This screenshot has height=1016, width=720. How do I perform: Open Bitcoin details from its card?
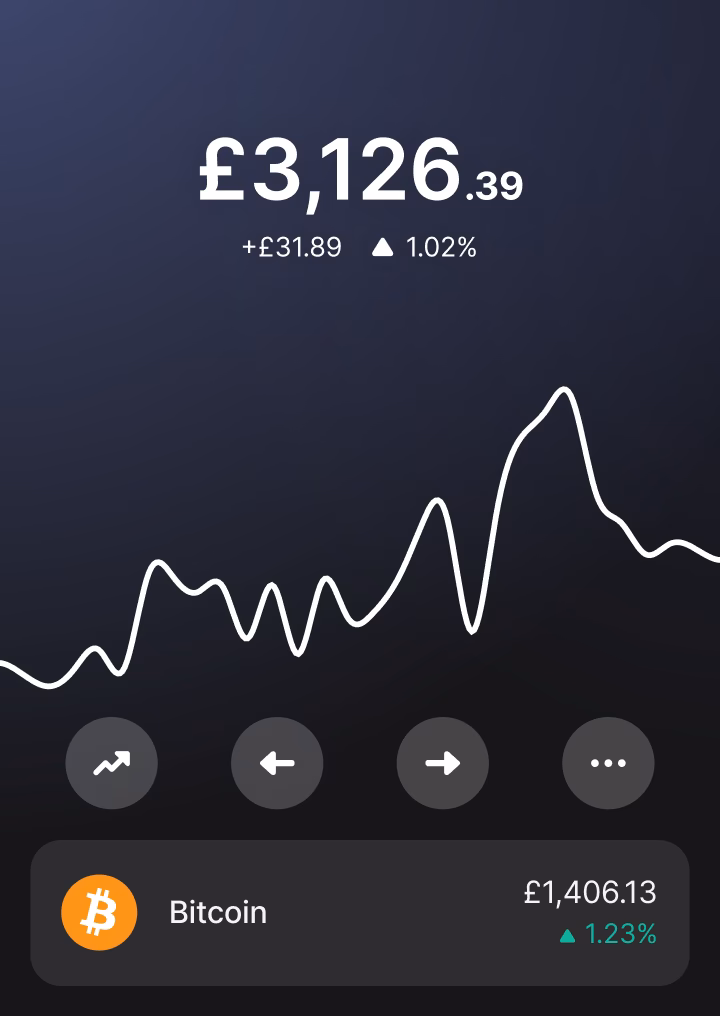pos(360,911)
